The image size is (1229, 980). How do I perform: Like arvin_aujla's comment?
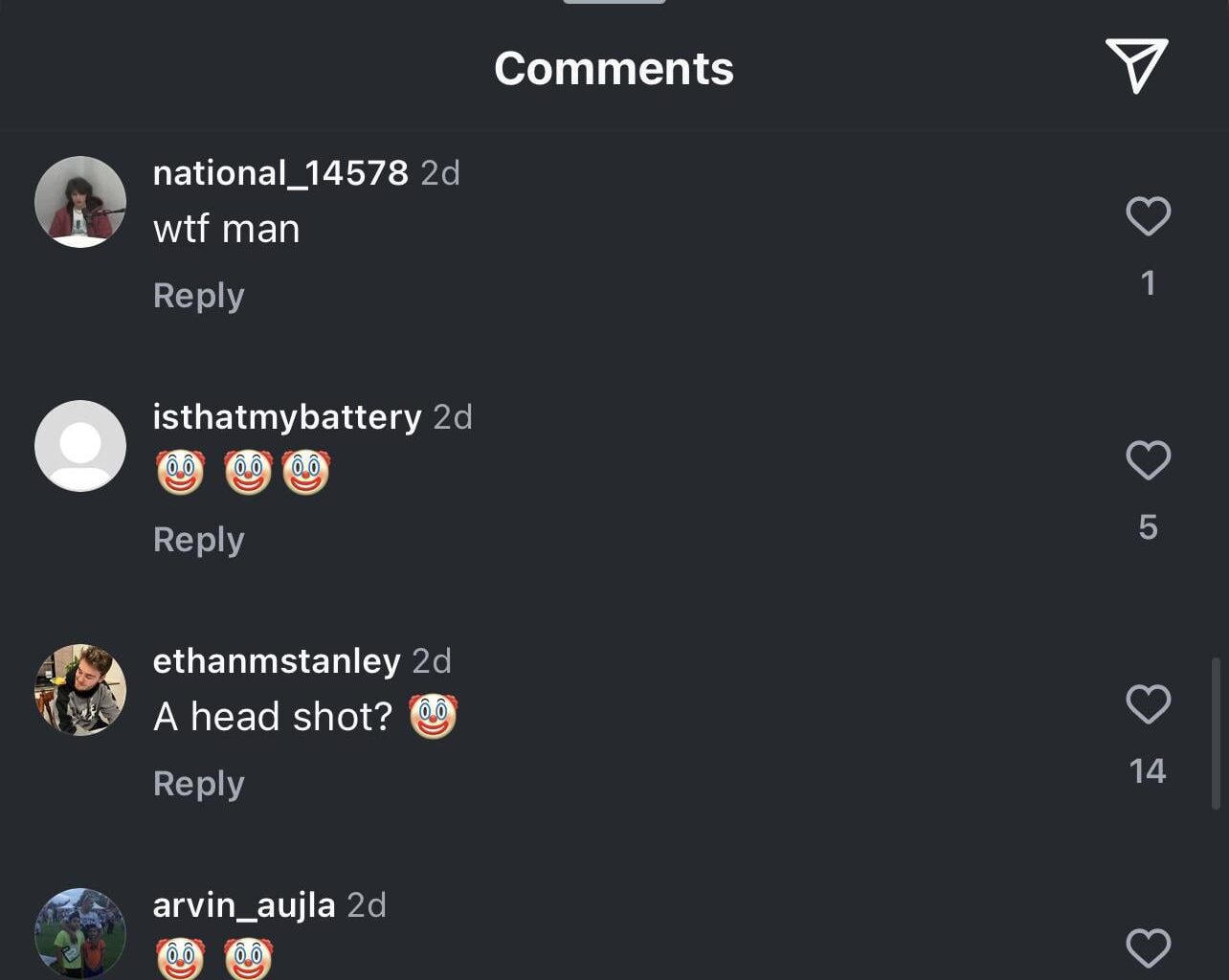(x=1148, y=947)
